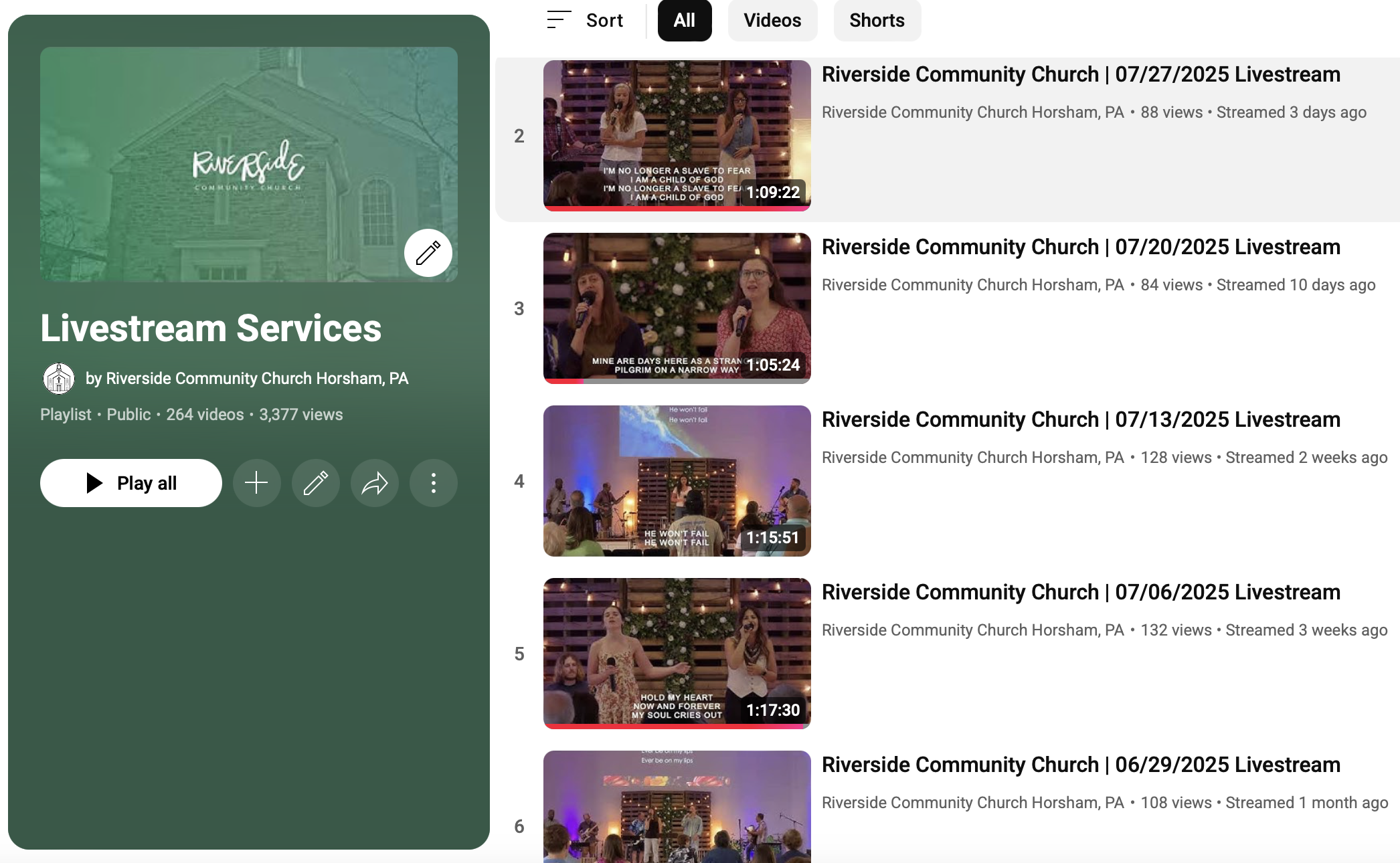Open the 07/27/2025 Livestream video
This screenshot has width=1400, height=863.
click(1080, 74)
